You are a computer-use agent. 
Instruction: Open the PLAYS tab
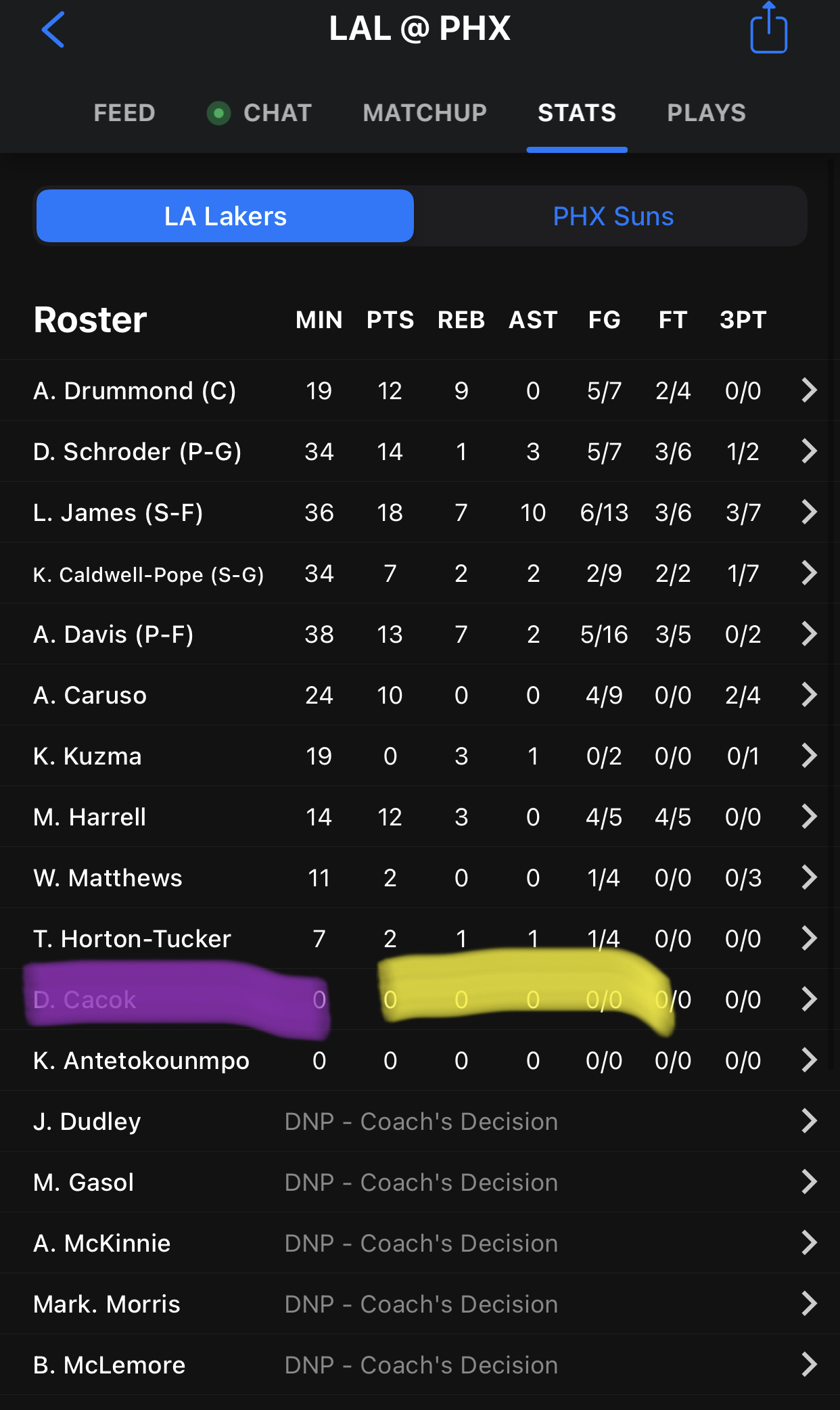click(x=706, y=113)
